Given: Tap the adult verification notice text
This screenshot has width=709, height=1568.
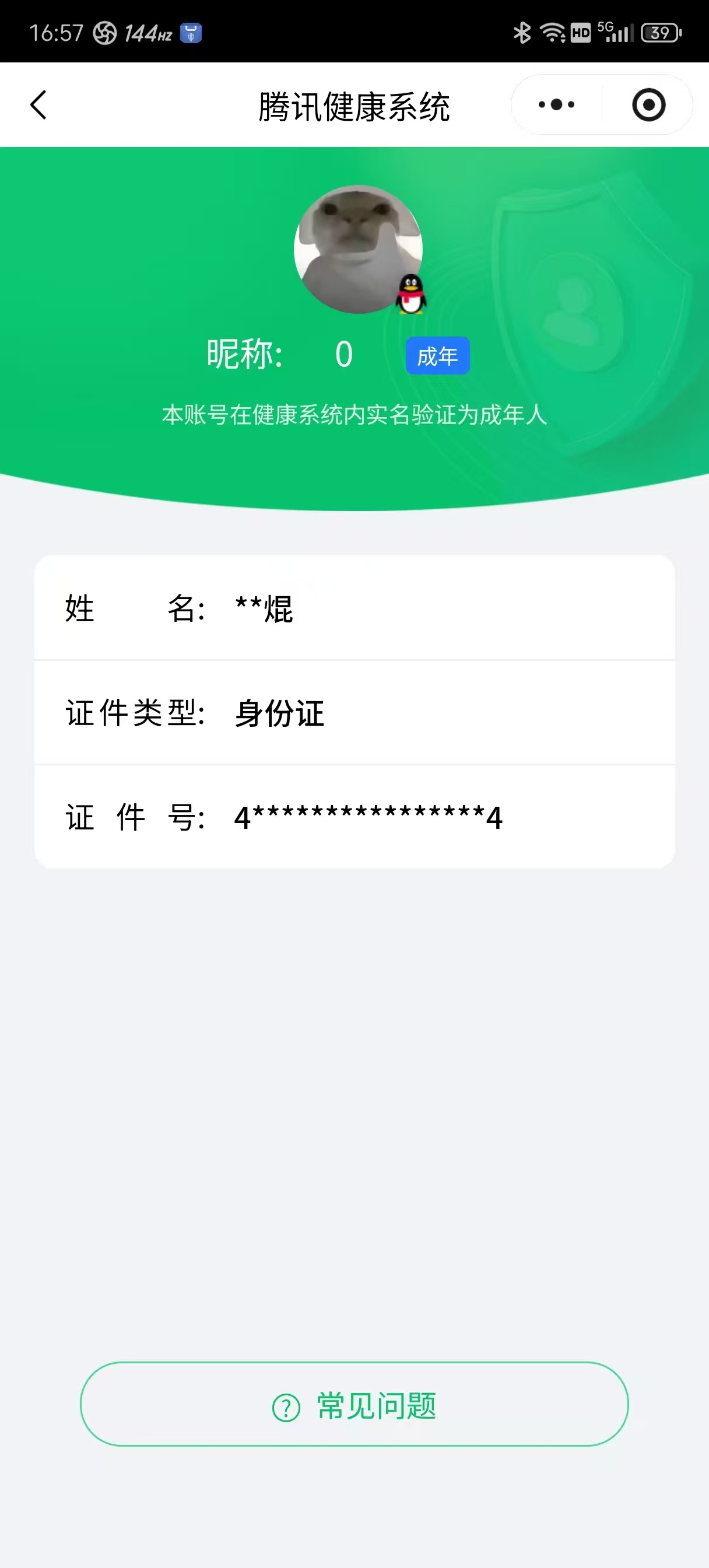Looking at the screenshot, I should click(354, 415).
